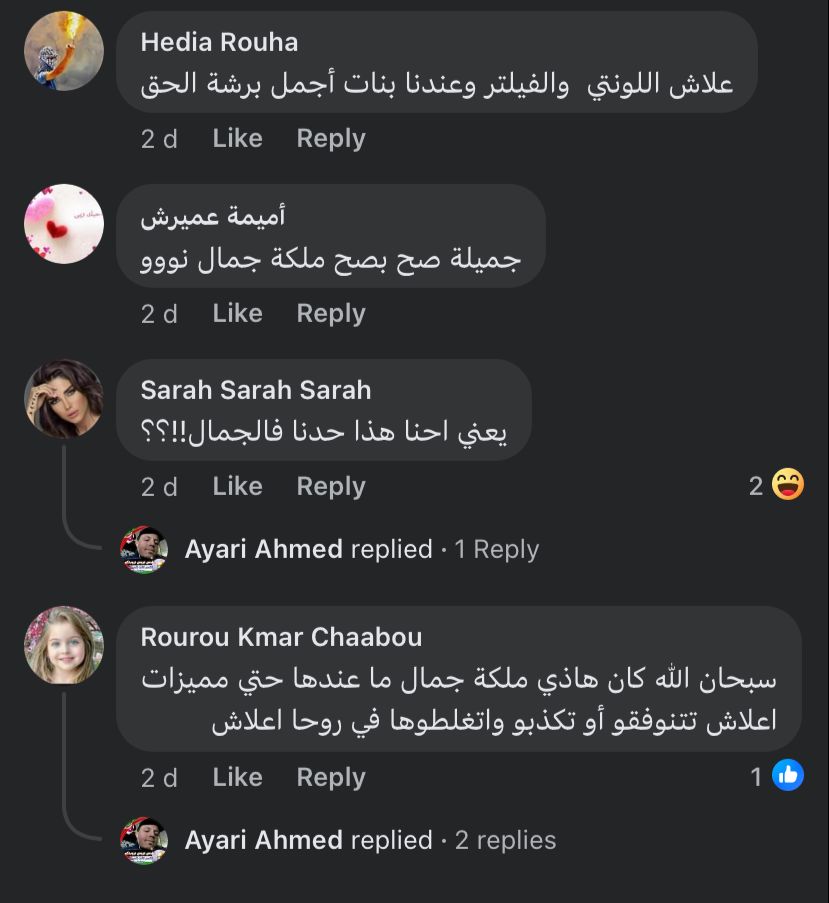Like Rourou Kmar Chaabou's comment
The height and width of the screenshot is (903, 829).
237,777
